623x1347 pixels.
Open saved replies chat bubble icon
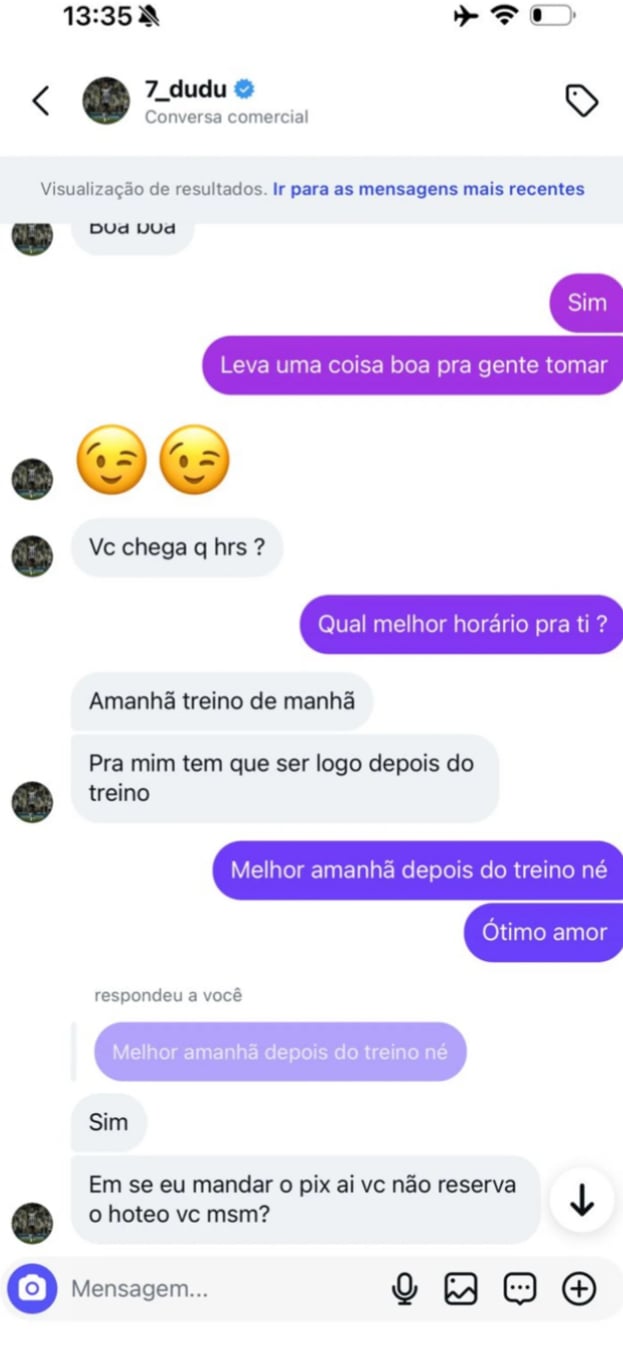(519, 1290)
